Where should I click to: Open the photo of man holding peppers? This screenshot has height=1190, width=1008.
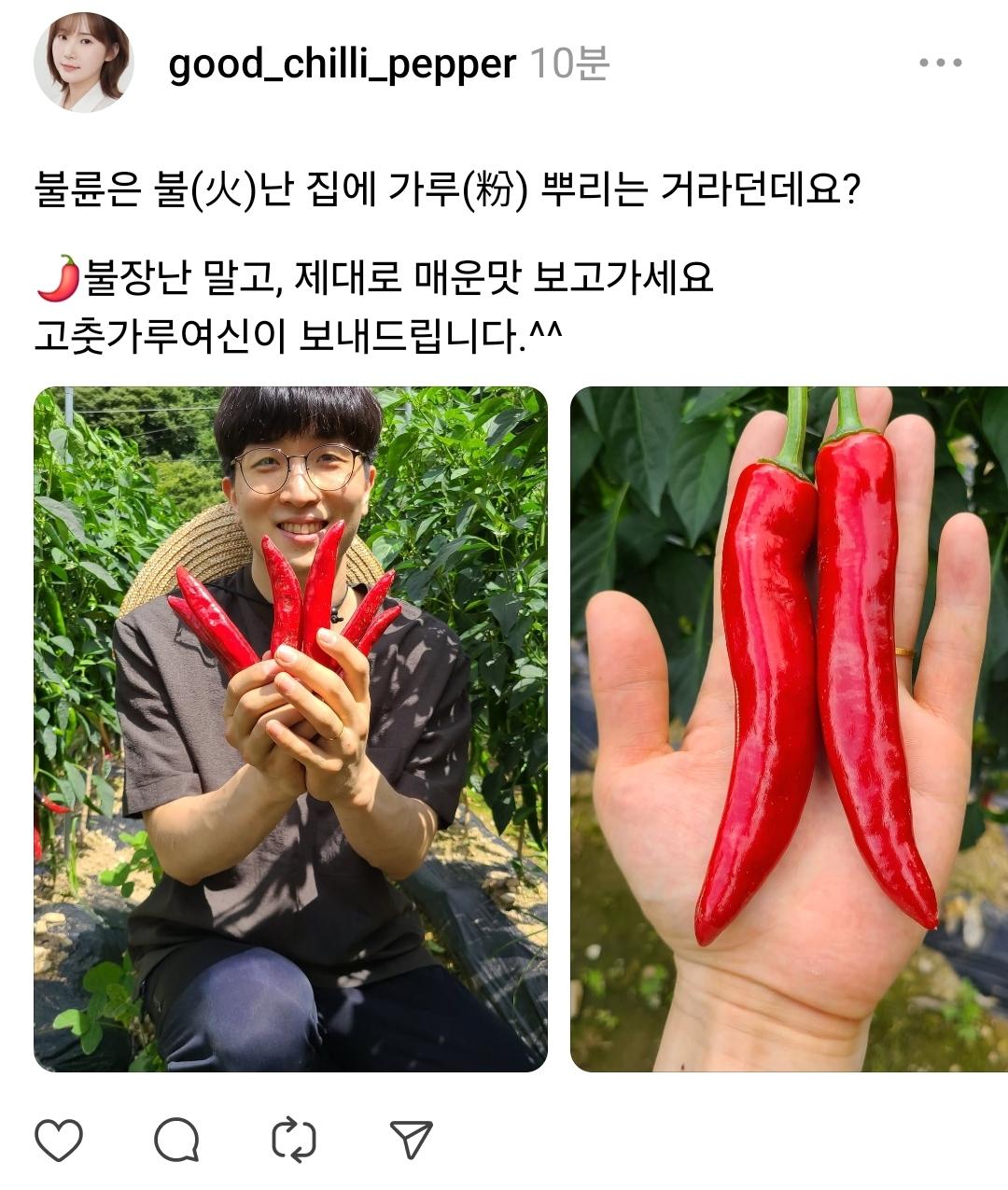(x=290, y=728)
